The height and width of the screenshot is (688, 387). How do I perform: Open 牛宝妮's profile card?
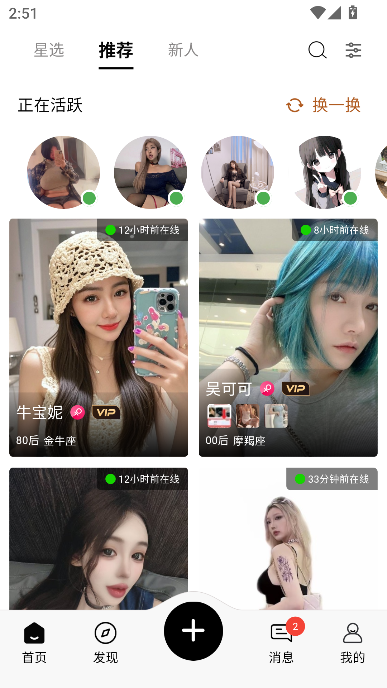pos(98,337)
